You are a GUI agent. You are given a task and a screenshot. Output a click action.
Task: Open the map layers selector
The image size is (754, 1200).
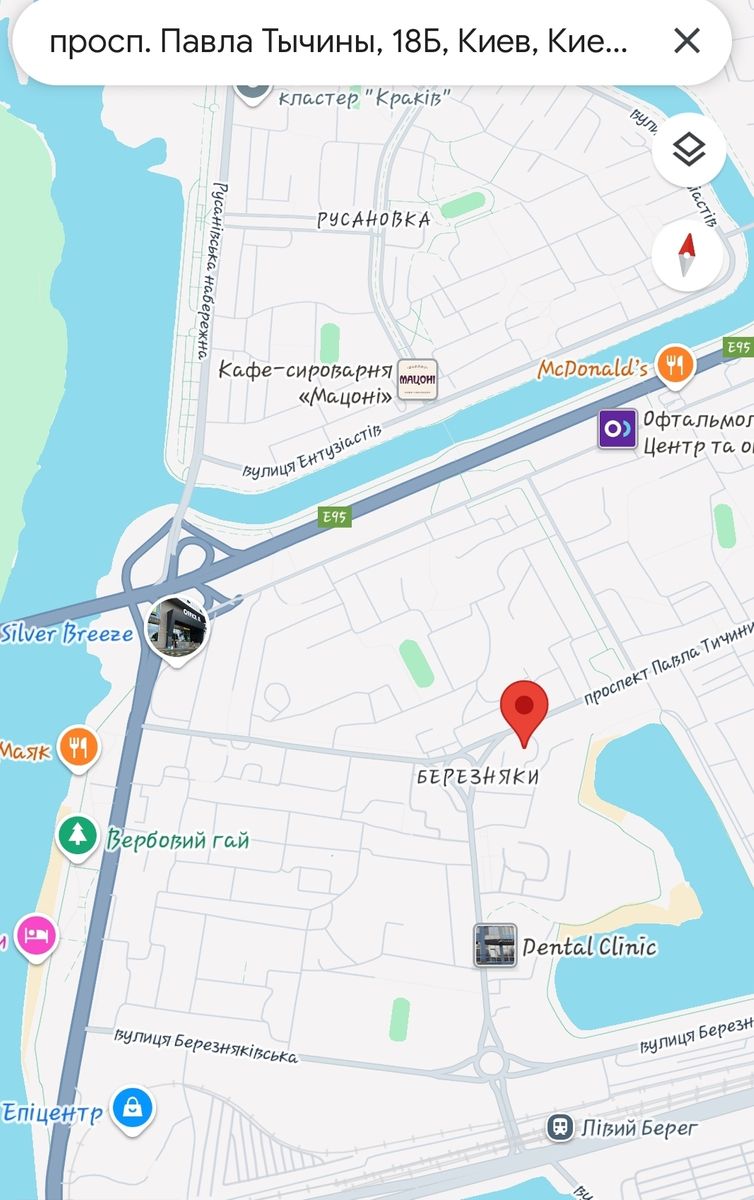689,150
